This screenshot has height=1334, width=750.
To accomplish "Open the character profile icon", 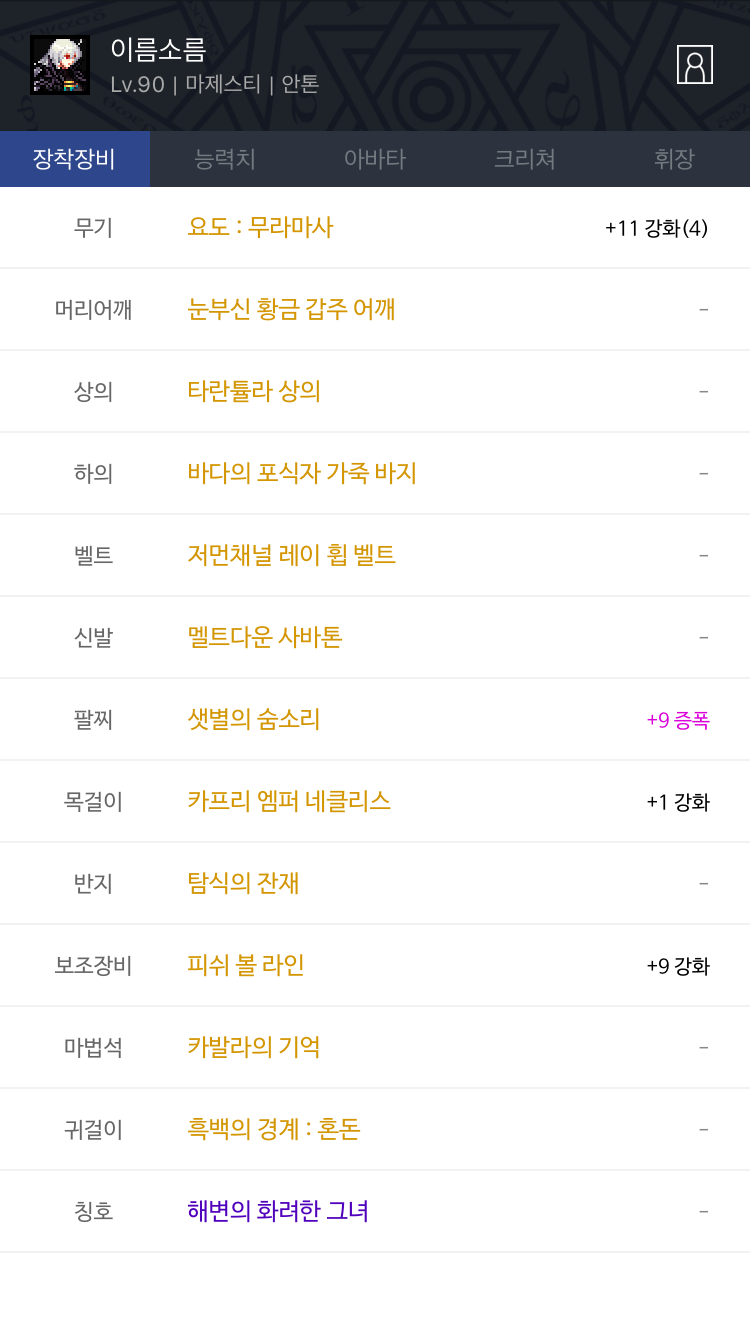I will coord(695,65).
